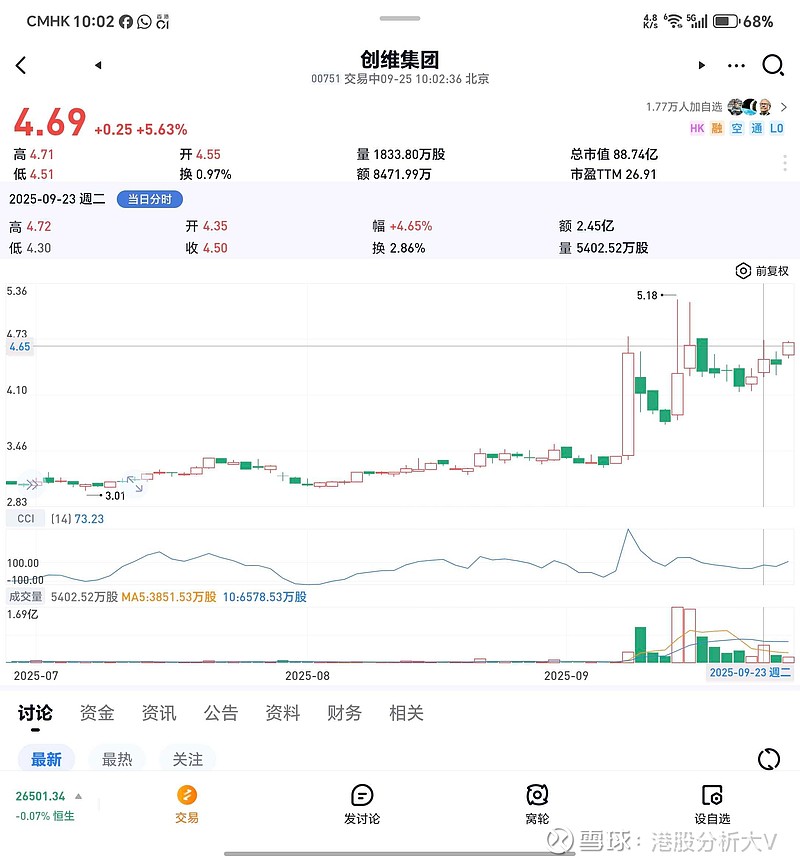Tap the 窝轮 (Warrants) camera-style icon
This screenshot has height=866, width=800.
(537, 794)
